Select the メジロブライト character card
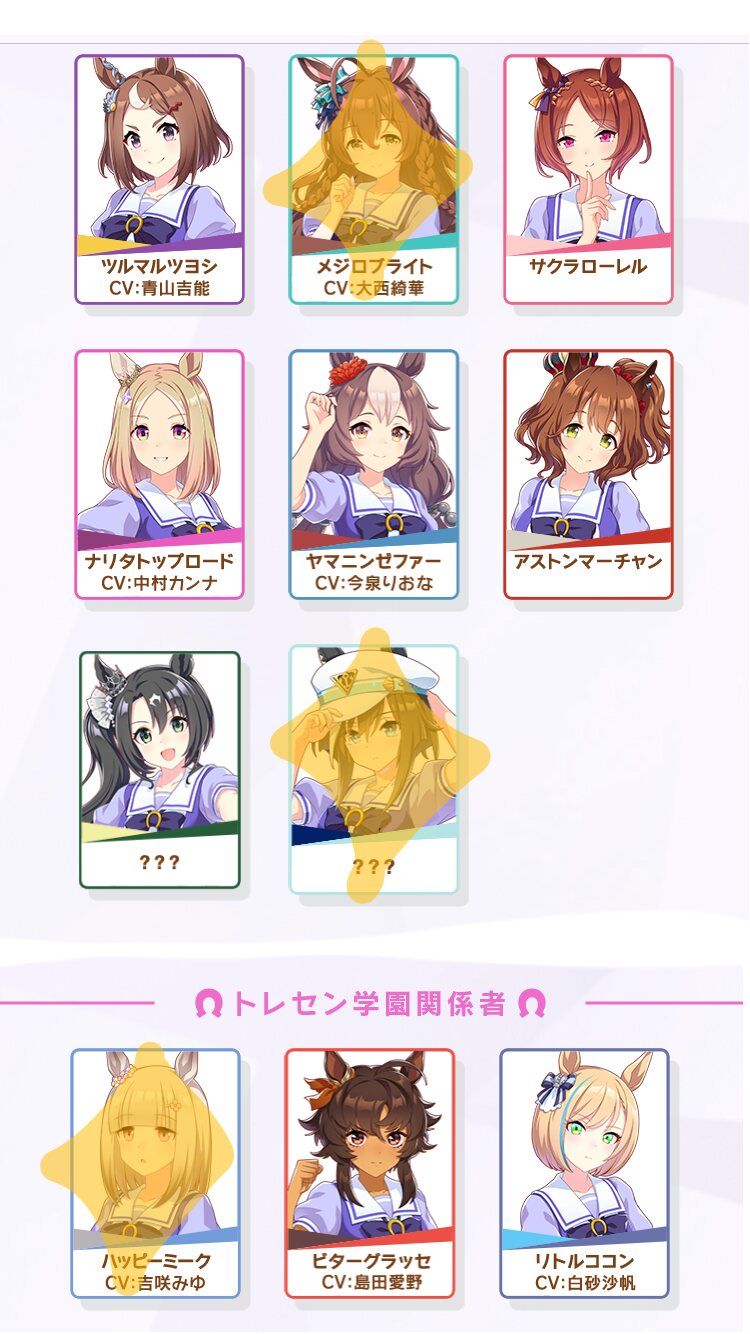750x1334 pixels. pyautogui.click(x=374, y=179)
